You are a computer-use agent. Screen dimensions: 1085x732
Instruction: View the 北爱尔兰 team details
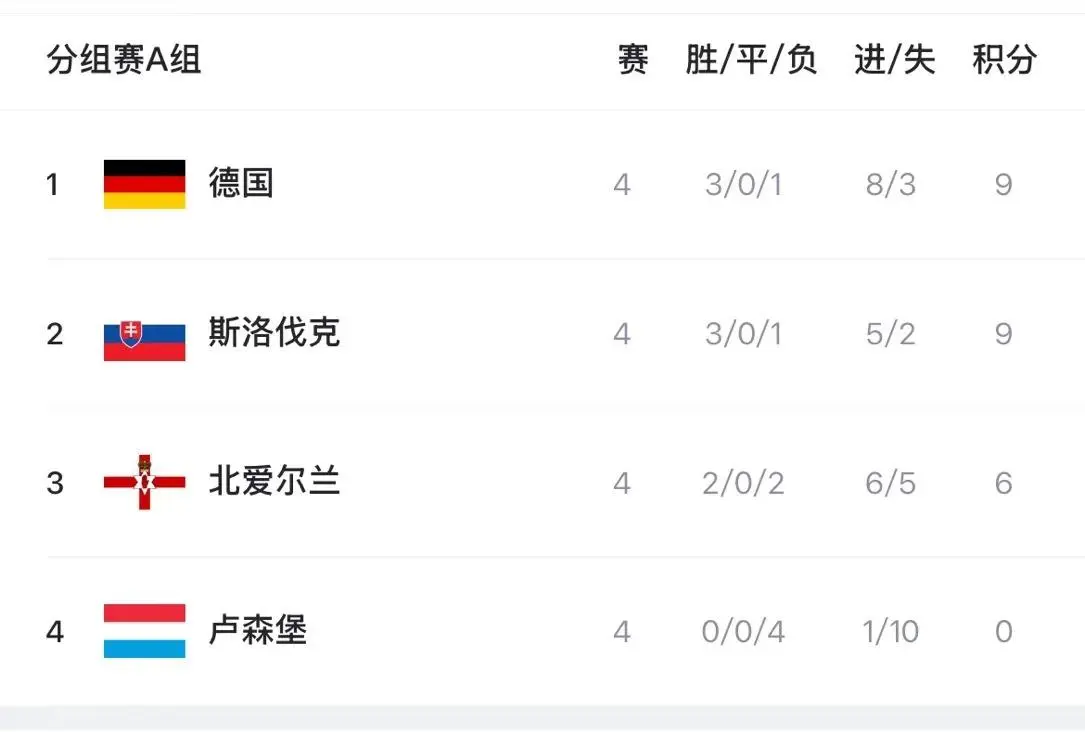(x=274, y=482)
